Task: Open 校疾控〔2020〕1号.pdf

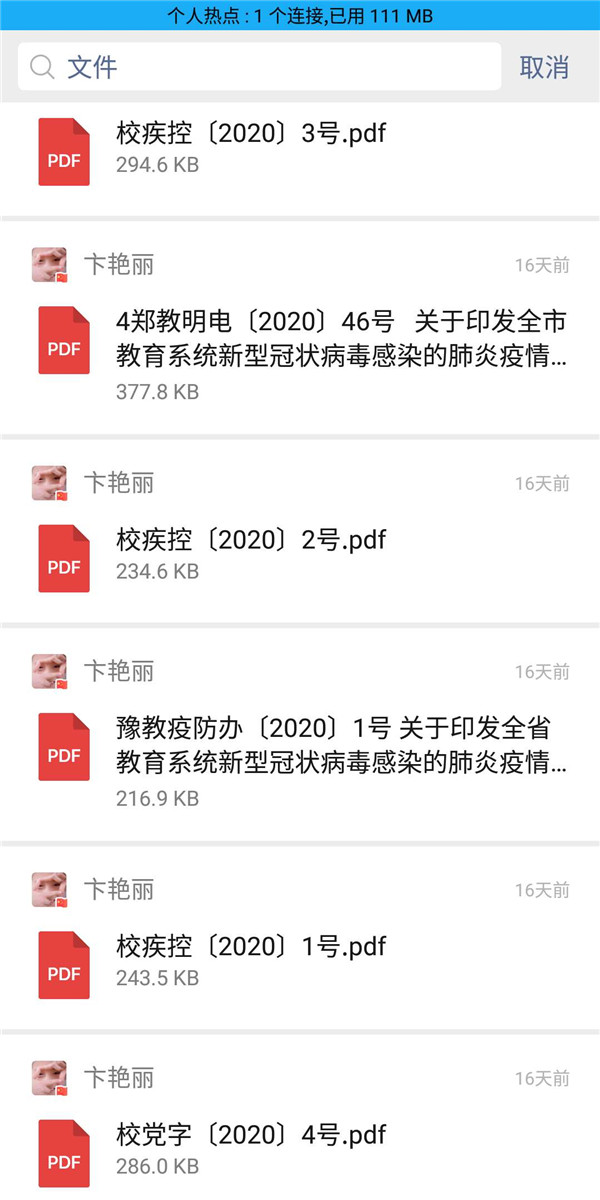Action: [x=300, y=963]
